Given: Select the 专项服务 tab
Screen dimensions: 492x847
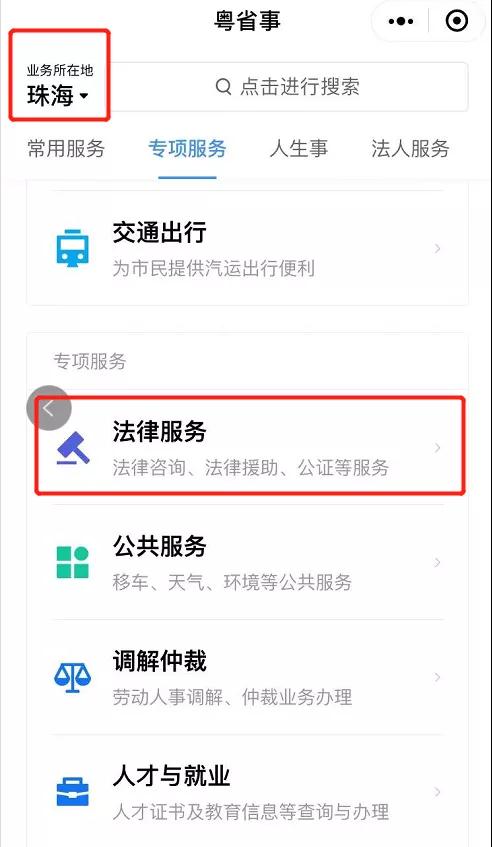Looking at the screenshot, I should pyautogui.click(x=187, y=148).
